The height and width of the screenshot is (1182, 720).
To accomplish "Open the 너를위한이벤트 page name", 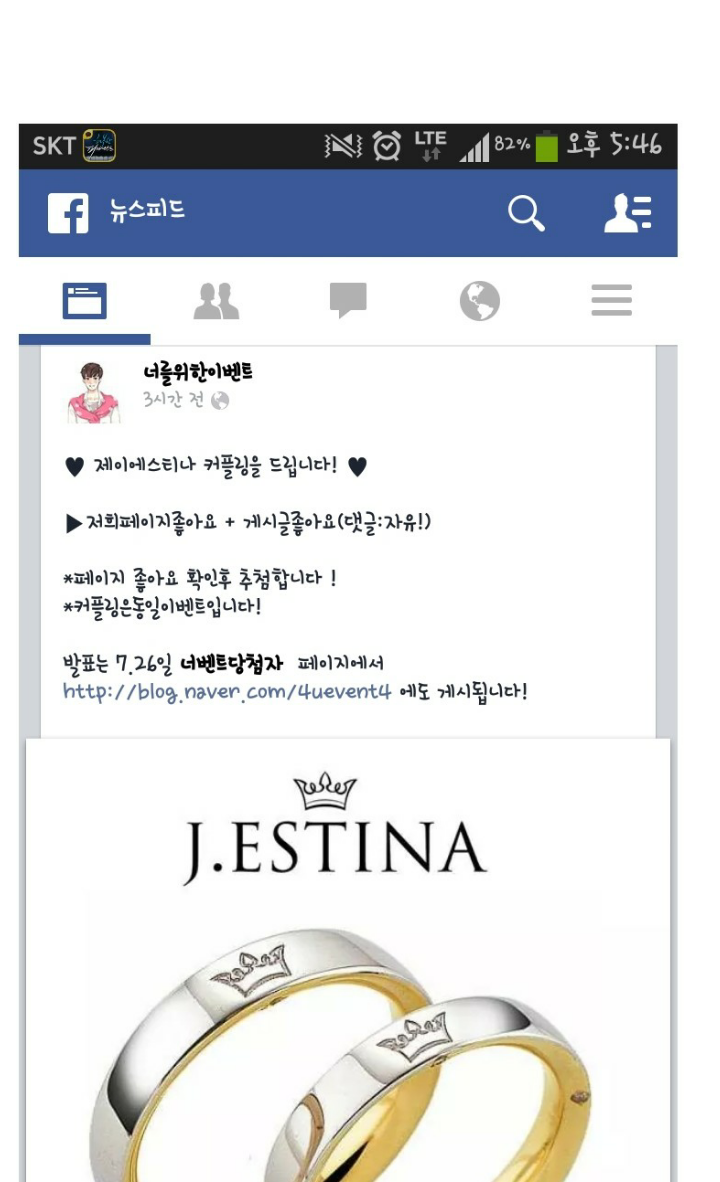I will click(198, 372).
